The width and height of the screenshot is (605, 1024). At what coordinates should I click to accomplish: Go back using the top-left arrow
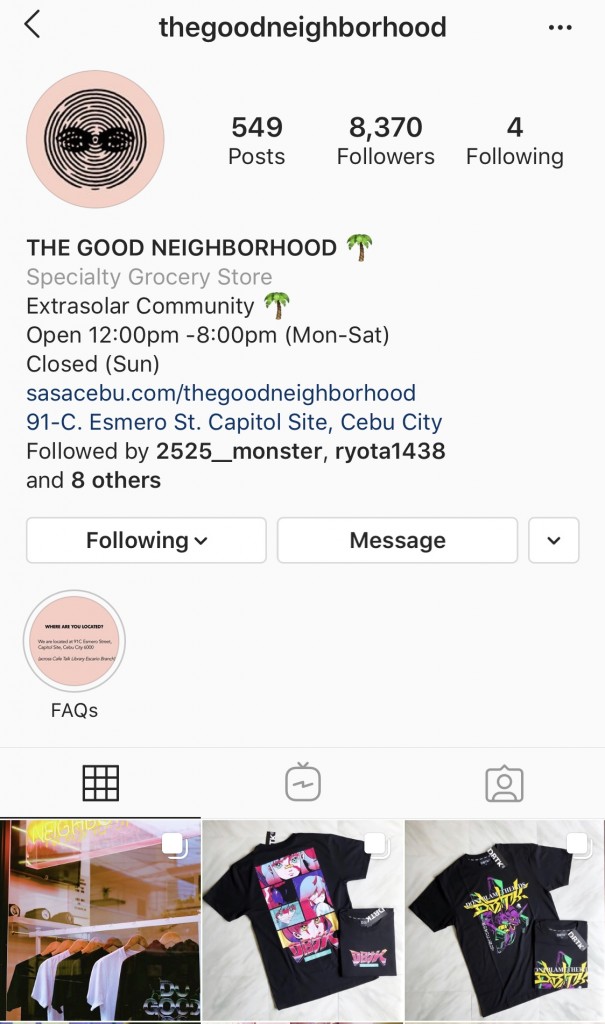(x=33, y=25)
